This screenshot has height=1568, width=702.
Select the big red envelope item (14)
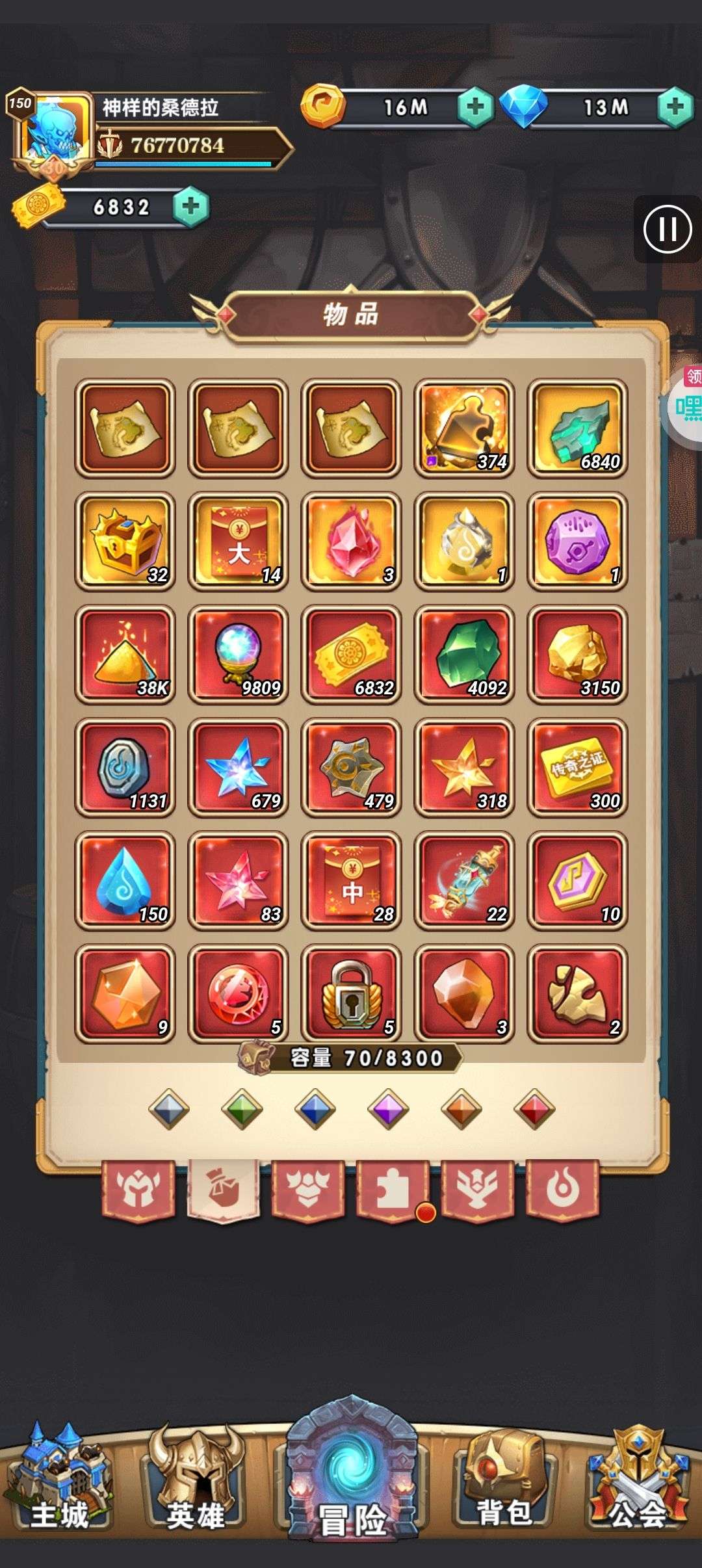point(238,541)
